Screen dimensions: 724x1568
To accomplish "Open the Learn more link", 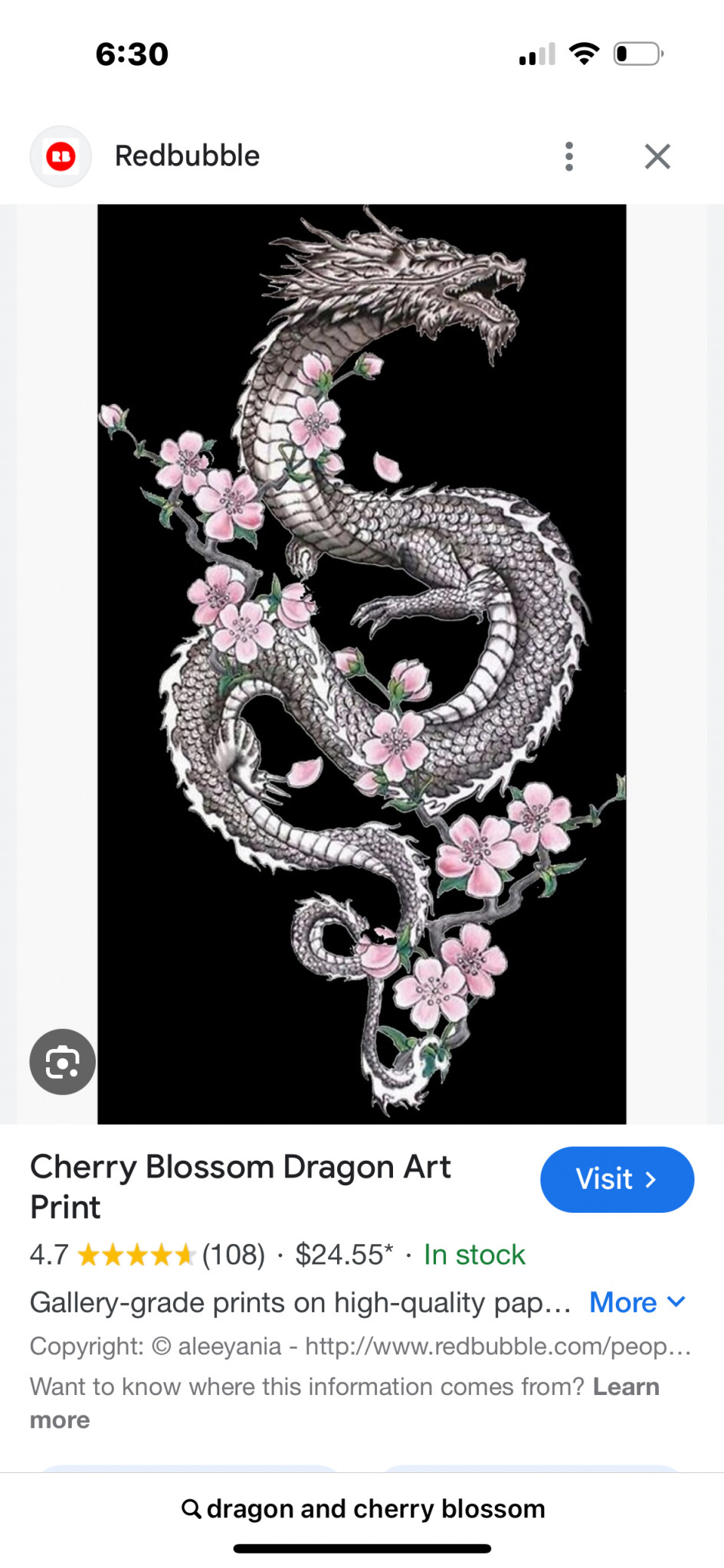I will pyautogui.click(x=625, y=1387).
